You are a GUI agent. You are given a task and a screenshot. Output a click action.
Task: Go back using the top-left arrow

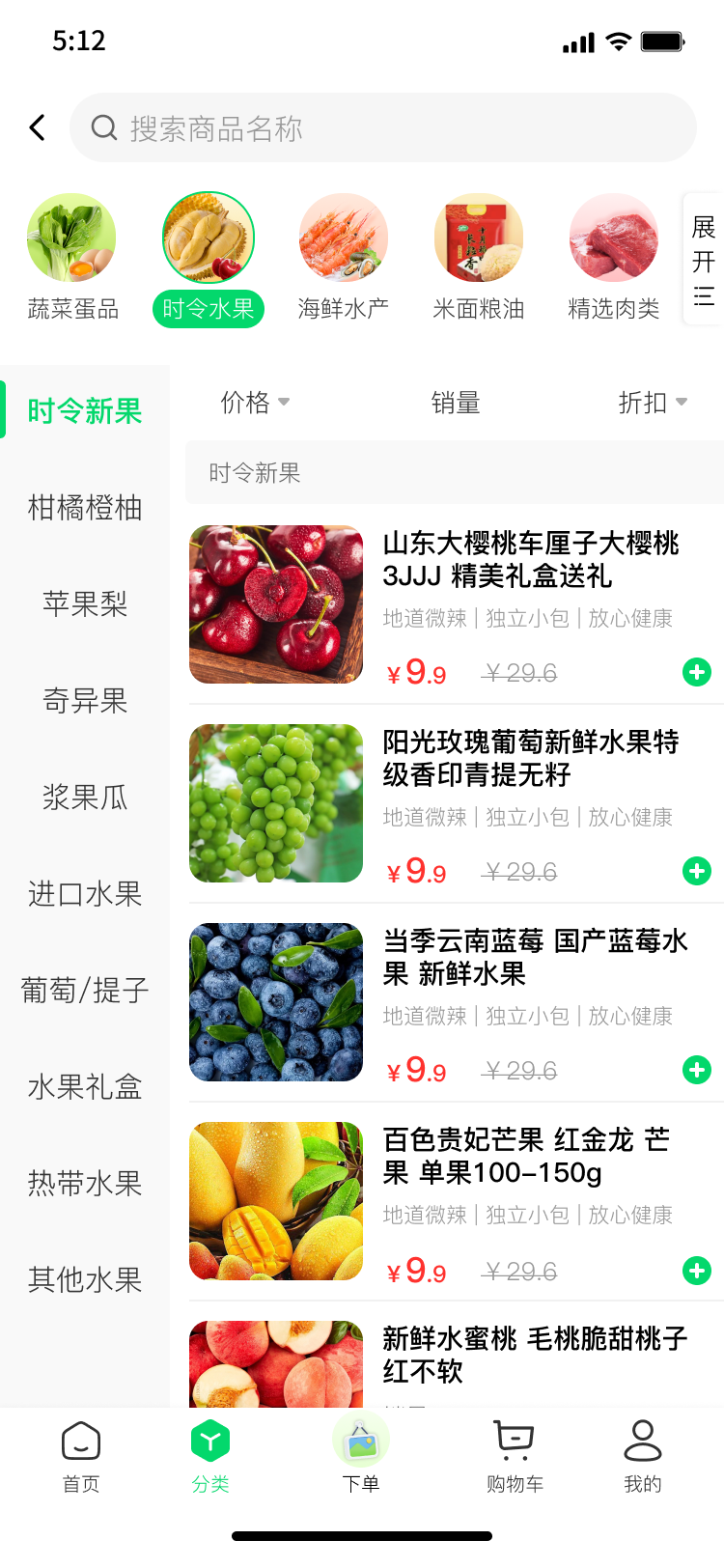tap(38, 127)
